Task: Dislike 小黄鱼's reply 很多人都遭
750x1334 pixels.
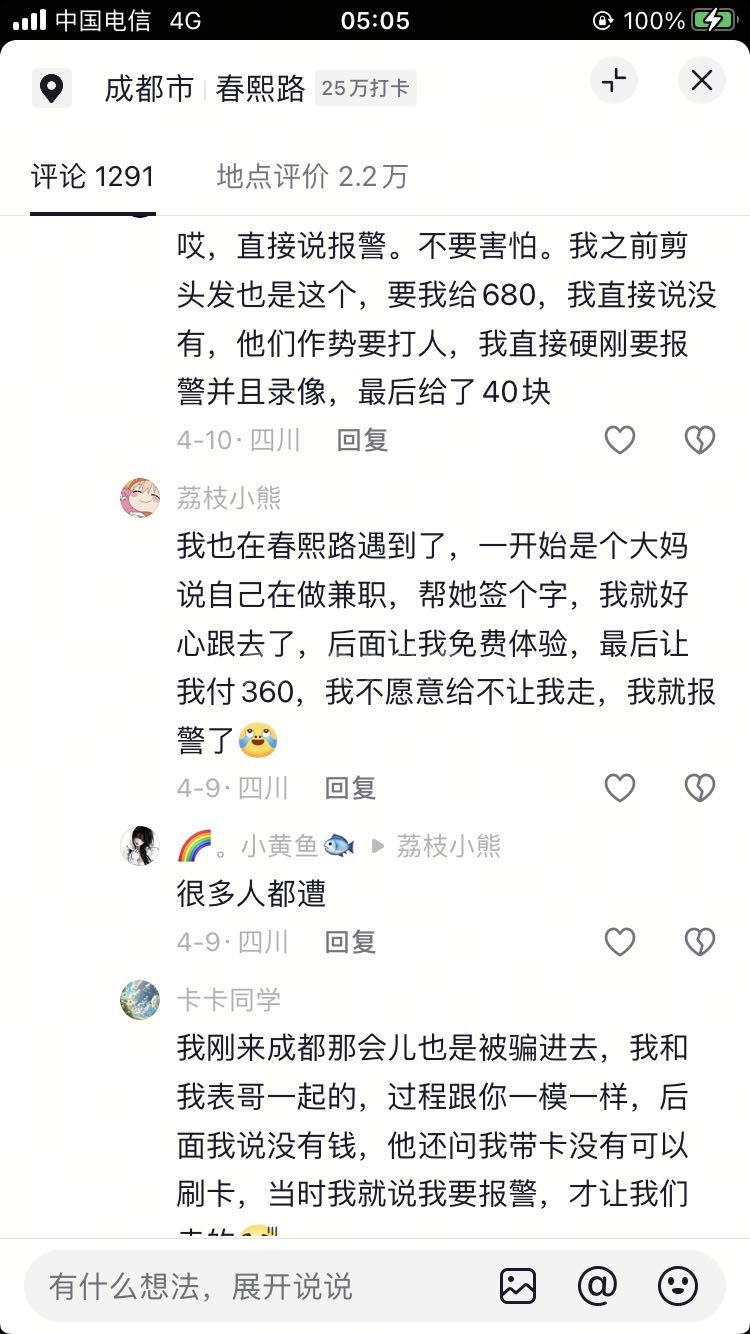Action: pos(699,941)
